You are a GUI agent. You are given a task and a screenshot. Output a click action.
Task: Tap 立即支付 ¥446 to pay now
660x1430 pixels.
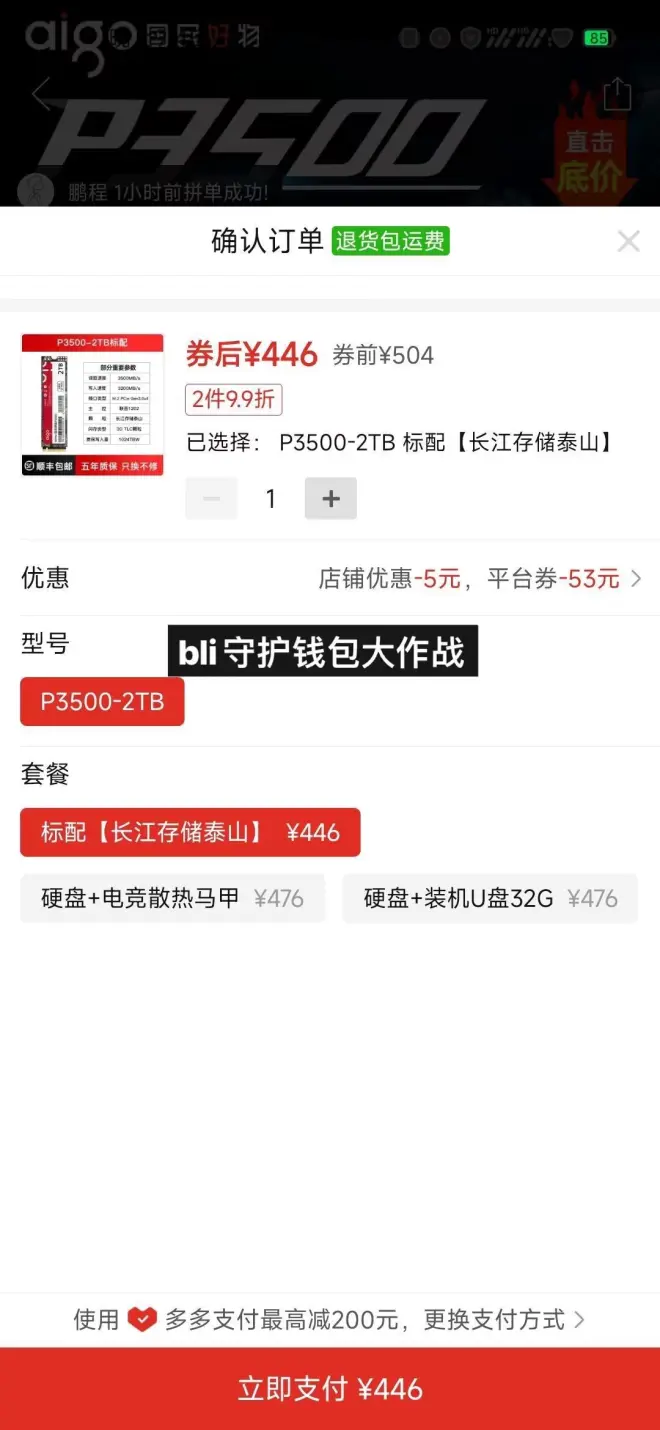coord(330,1389)
